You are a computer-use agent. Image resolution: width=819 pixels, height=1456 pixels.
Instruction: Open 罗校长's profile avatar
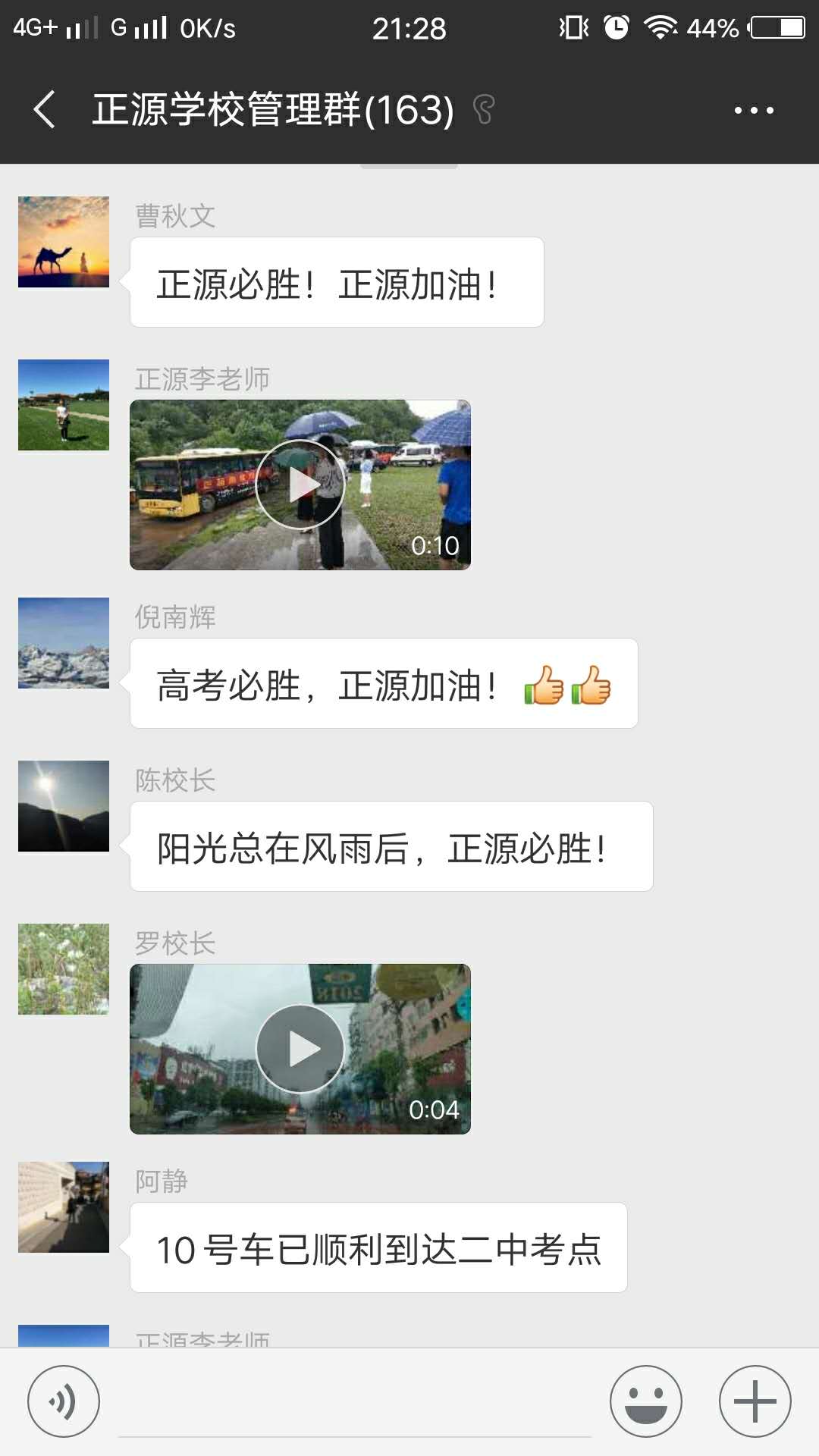pos(64,969)
